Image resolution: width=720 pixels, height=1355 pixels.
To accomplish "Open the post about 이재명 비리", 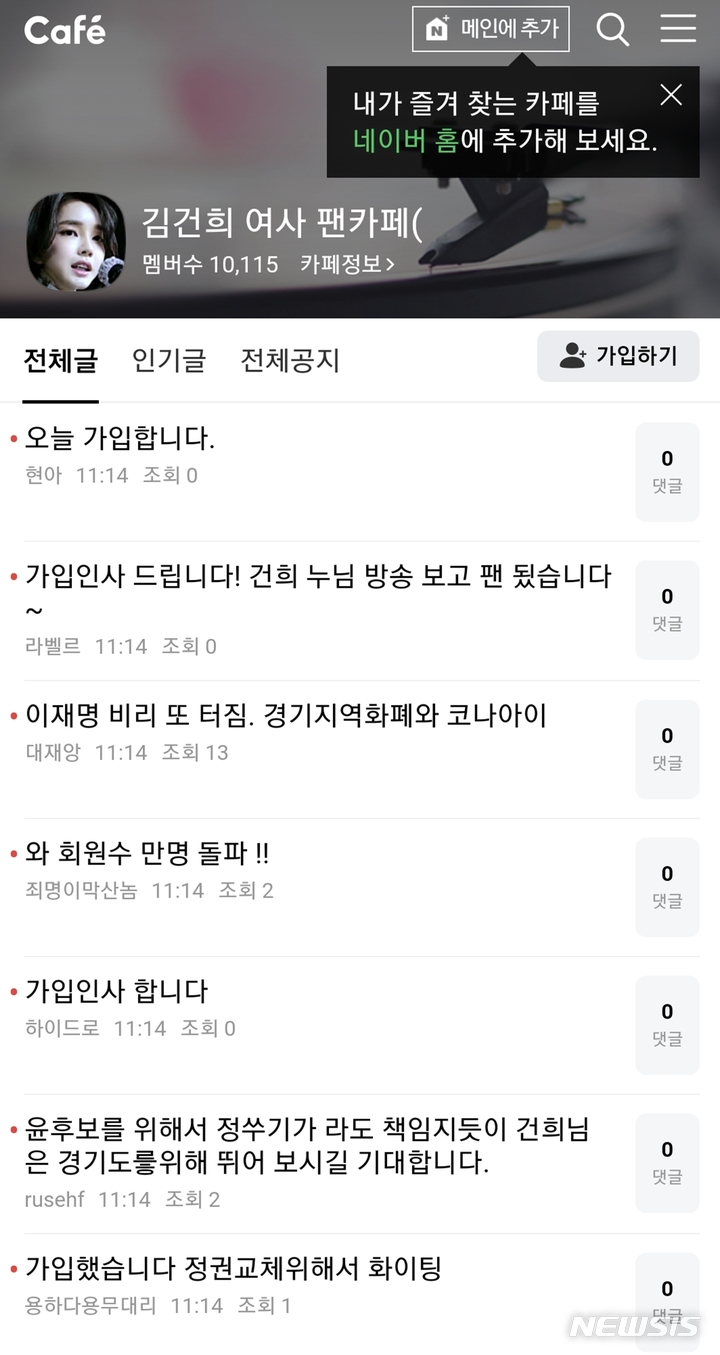I will tap(286, 715).
